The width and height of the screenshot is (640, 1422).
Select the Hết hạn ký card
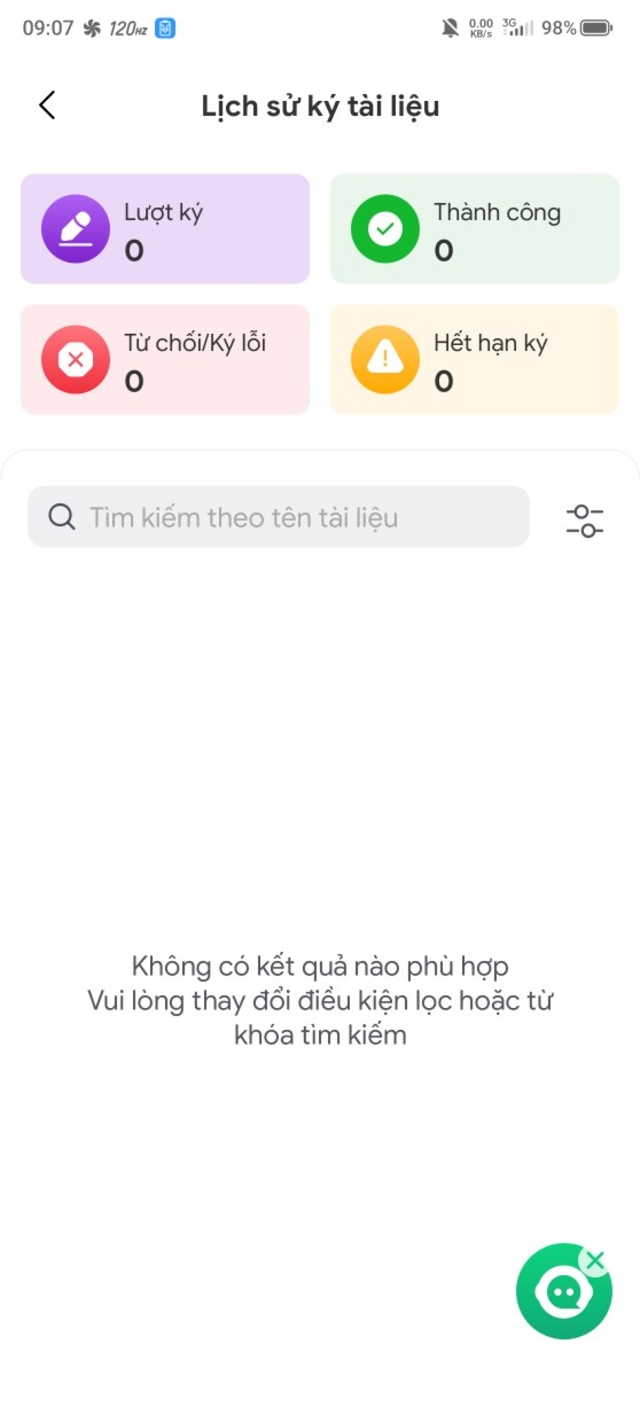click(x=474, y=360)
